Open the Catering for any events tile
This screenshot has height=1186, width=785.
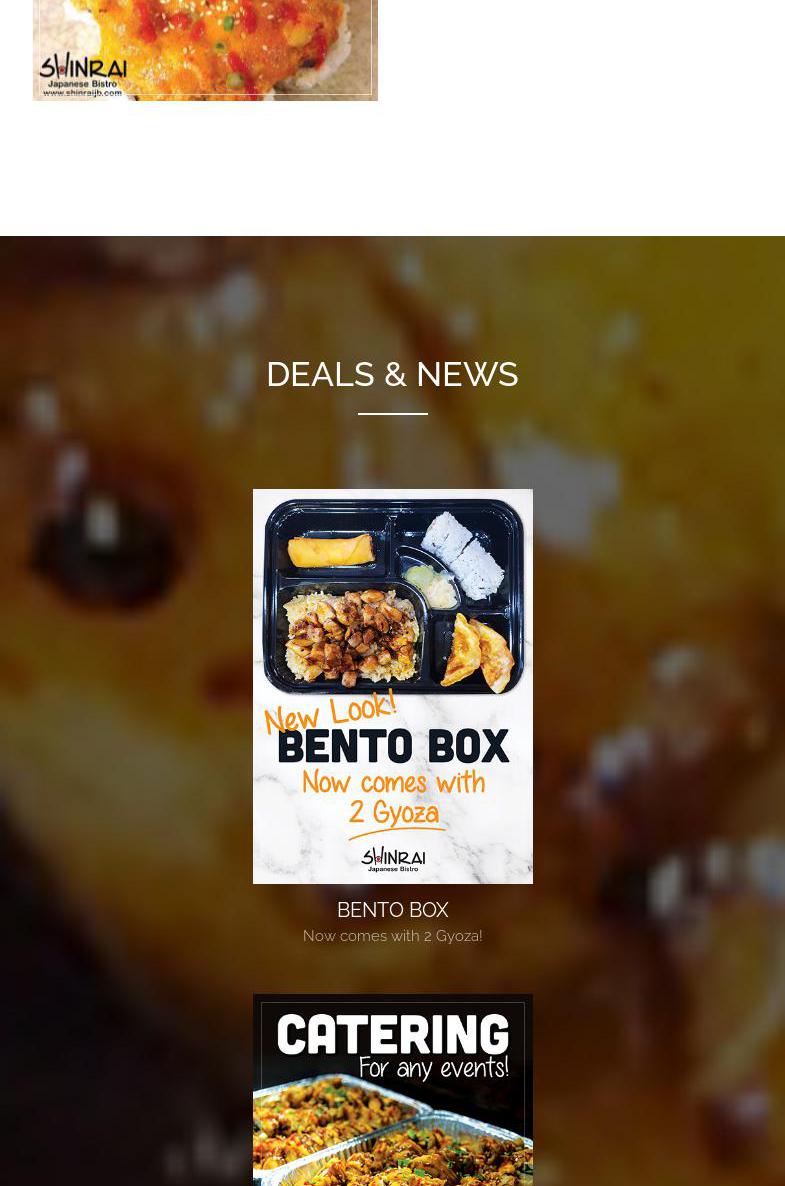(x=392, y=1090)
